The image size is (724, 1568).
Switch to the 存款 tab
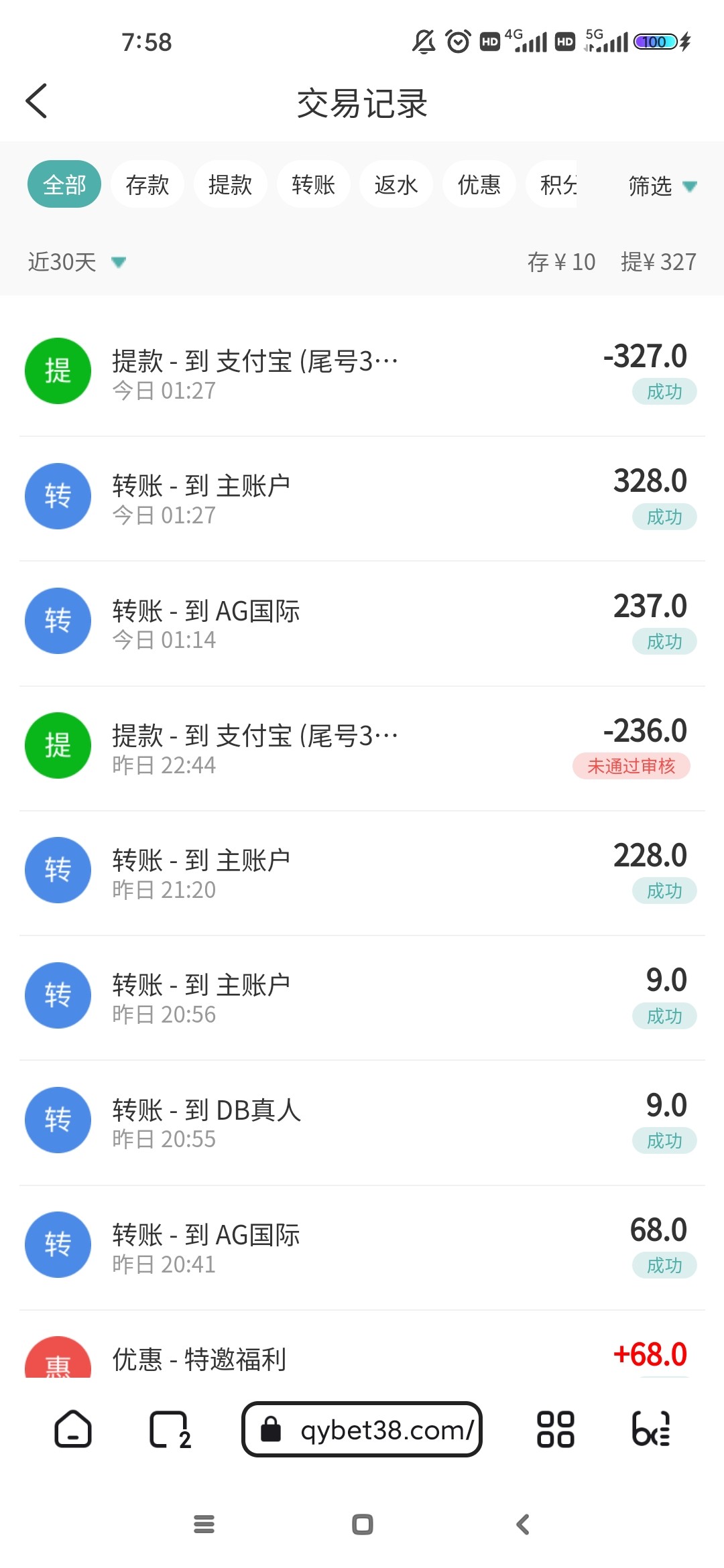coord(147,184)
